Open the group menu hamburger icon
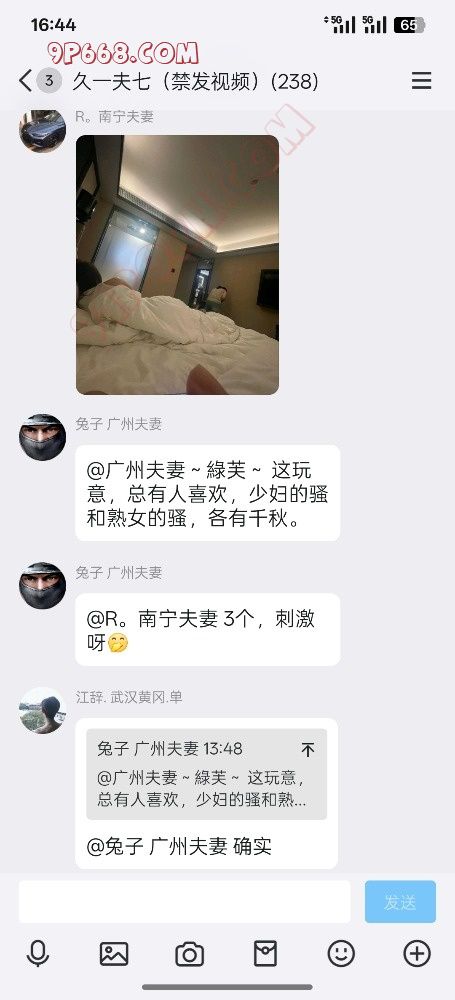The height and width of the screenshot is (1000, 455). [421, 81]
